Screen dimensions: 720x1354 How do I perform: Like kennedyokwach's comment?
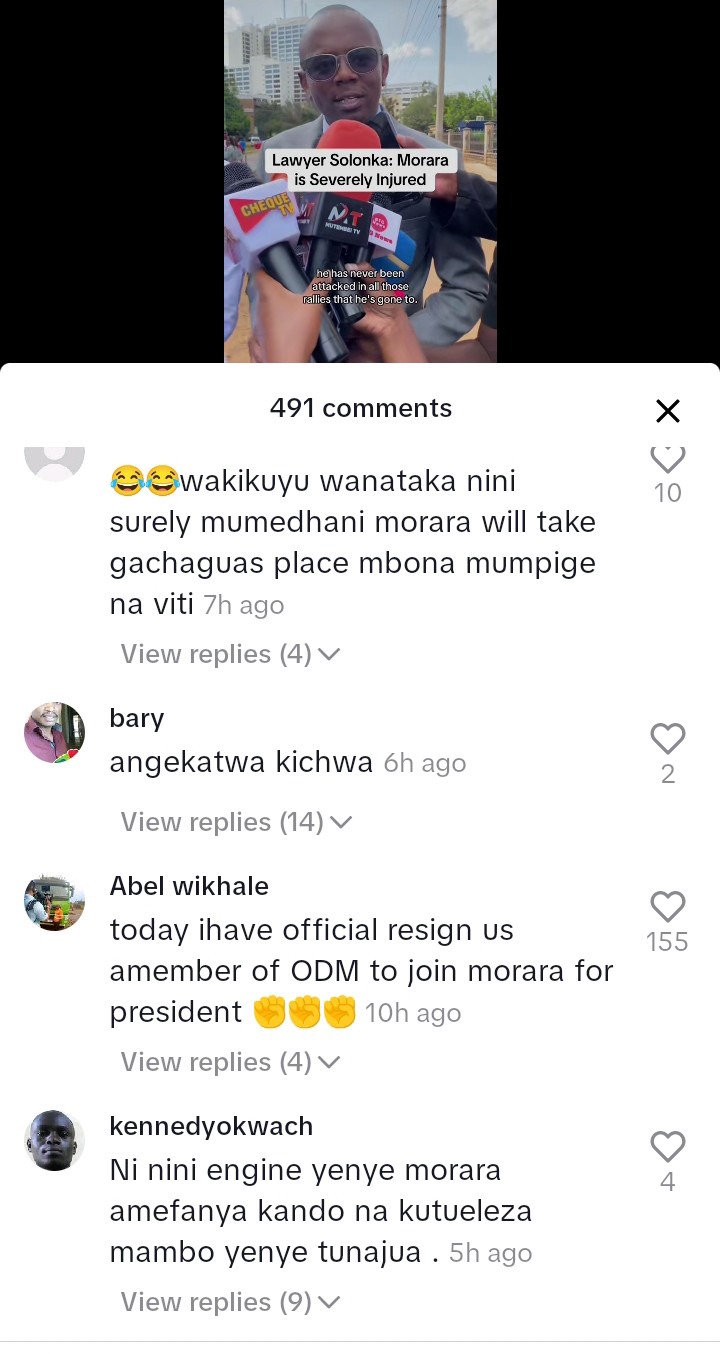pos(667,1147)
